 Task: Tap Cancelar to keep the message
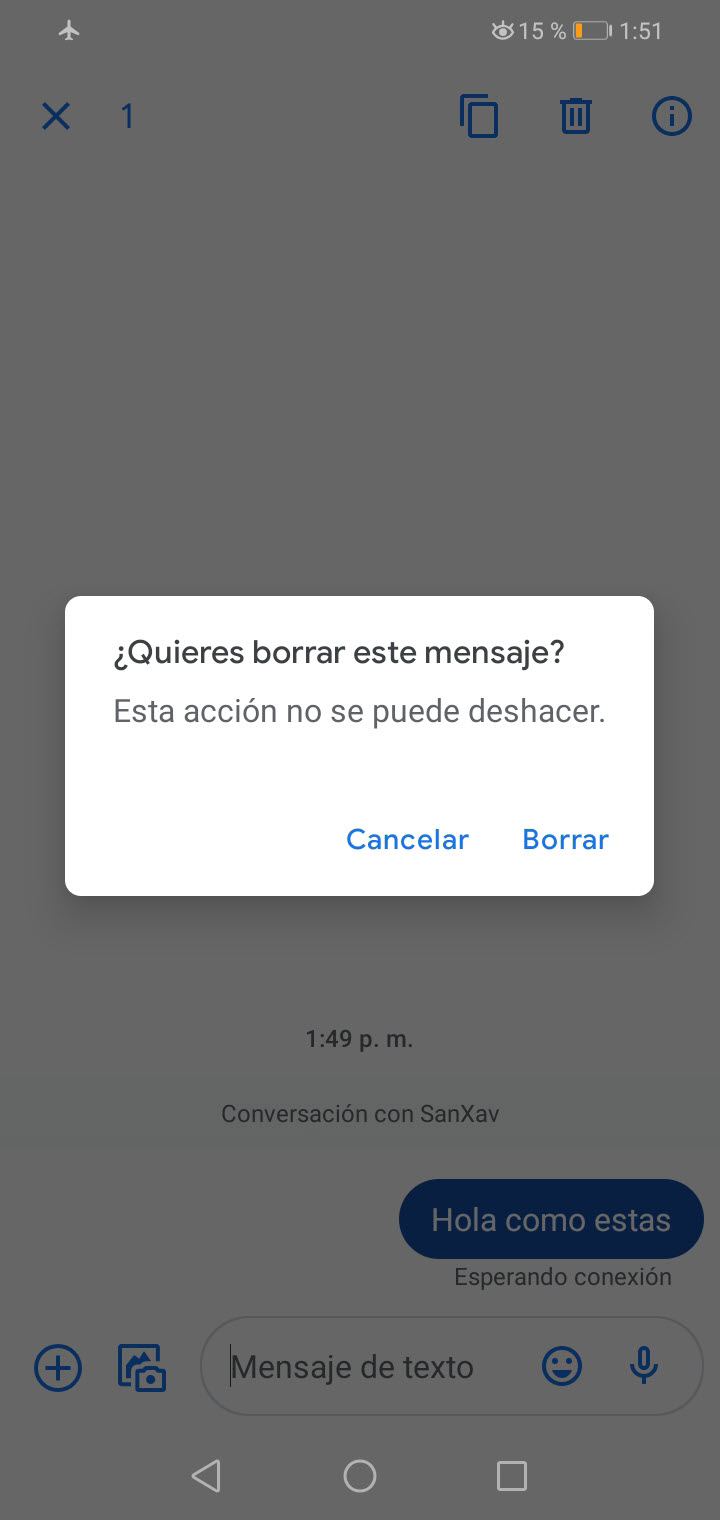(407, 839)
